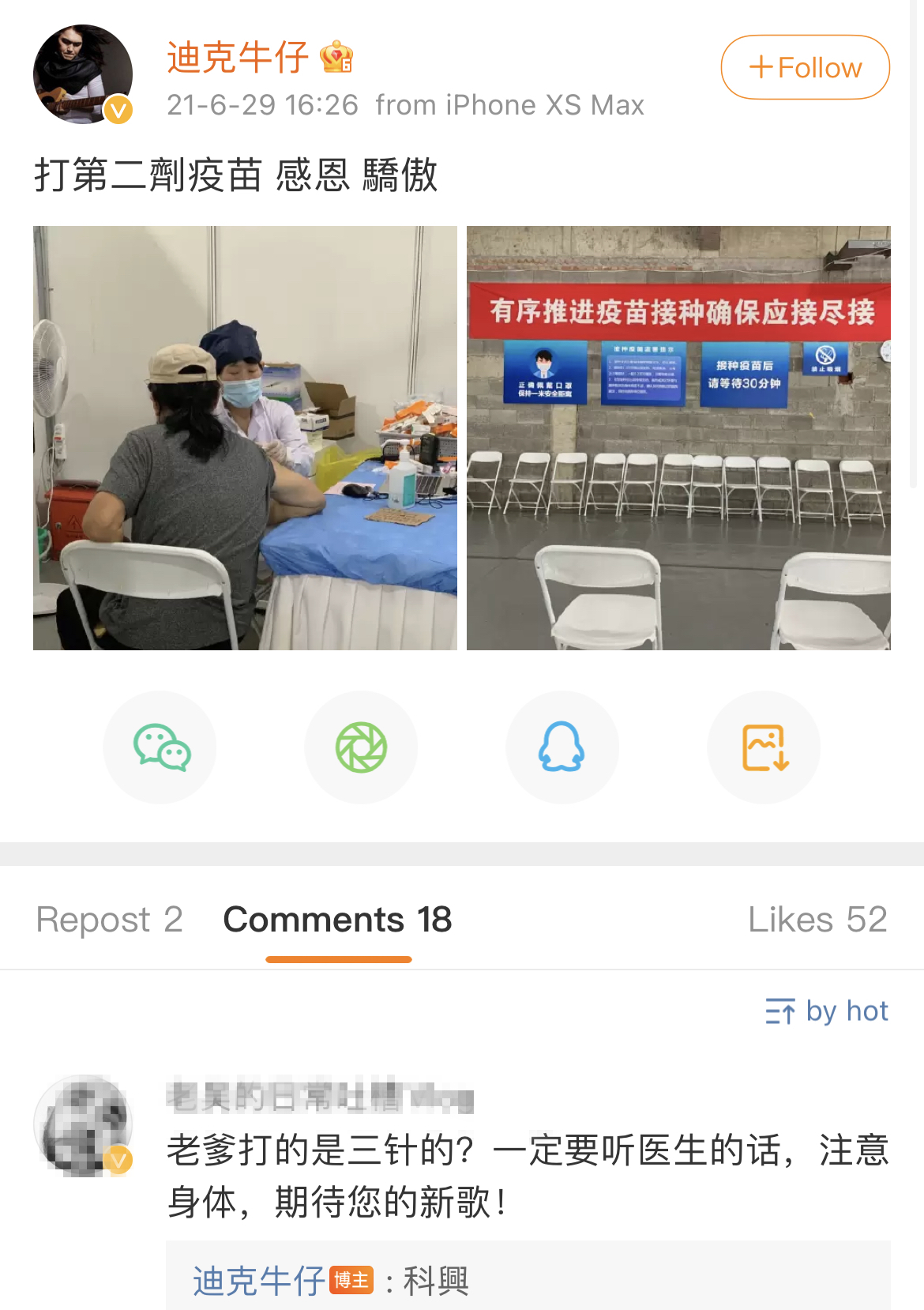Share post to WeChat Moments
Screen dimensions: 924x1310
pos(361,747)
